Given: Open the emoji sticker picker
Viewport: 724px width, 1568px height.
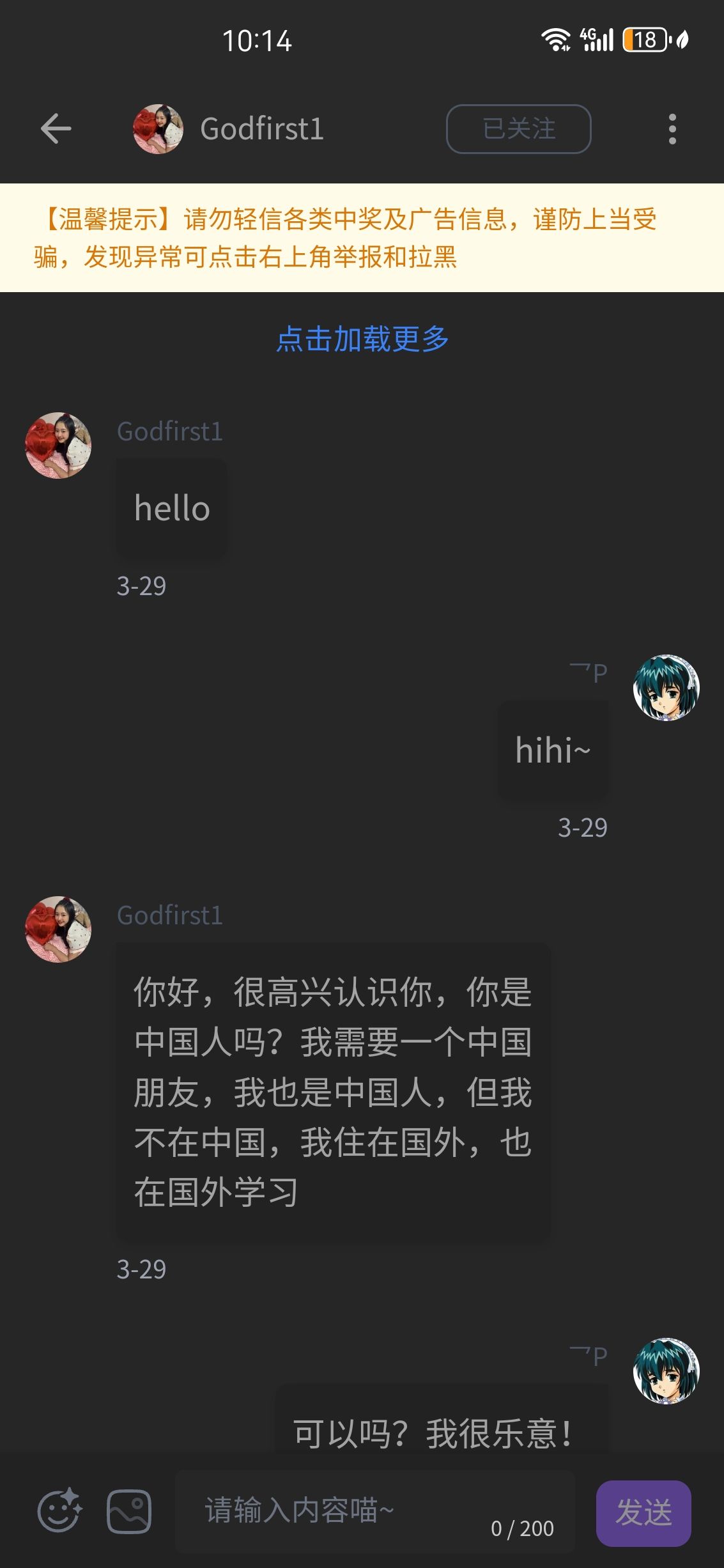Looking at the screenshot, I should click(x=59, y=1511).
